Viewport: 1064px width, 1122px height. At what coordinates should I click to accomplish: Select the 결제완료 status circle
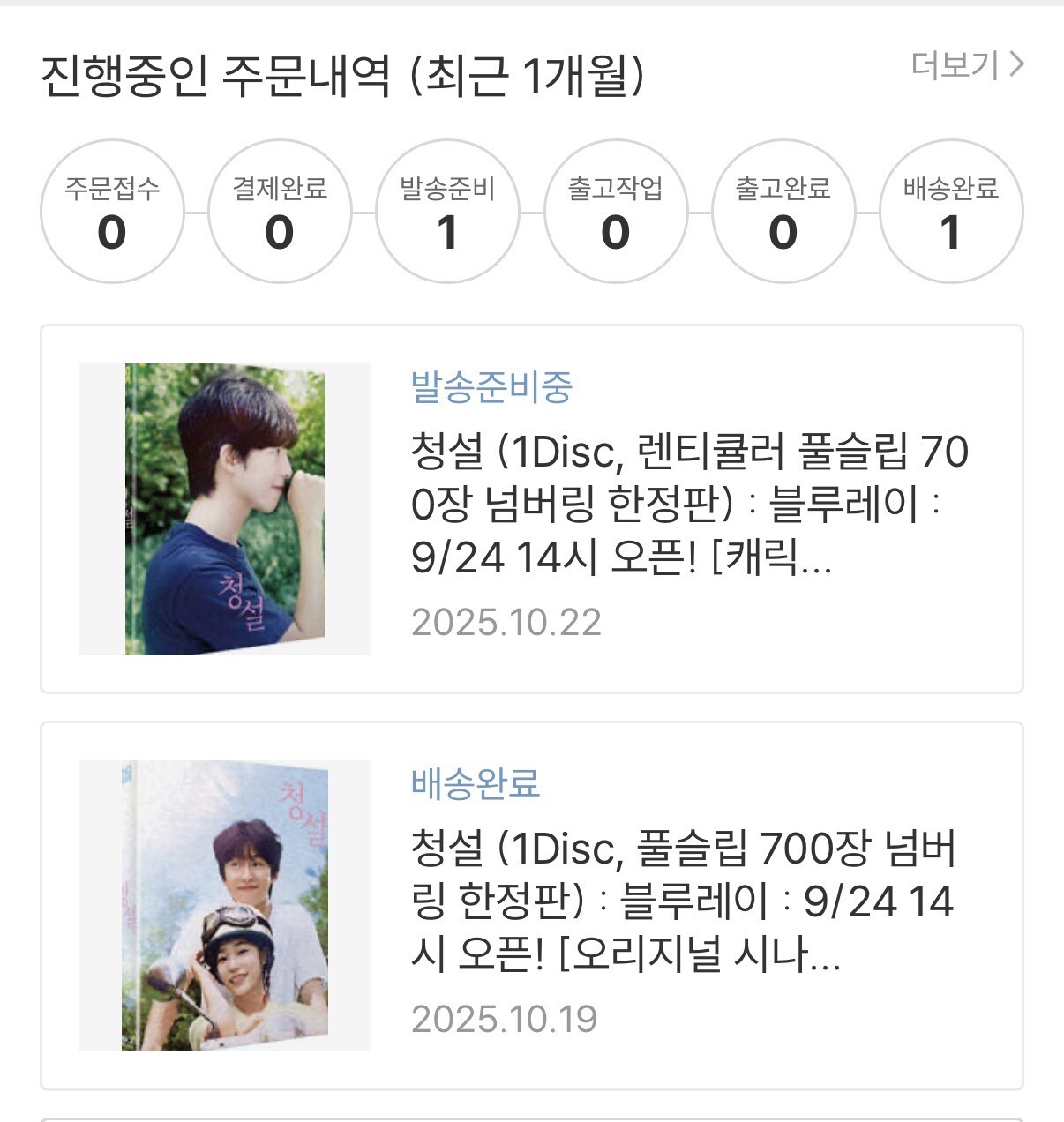280,212
